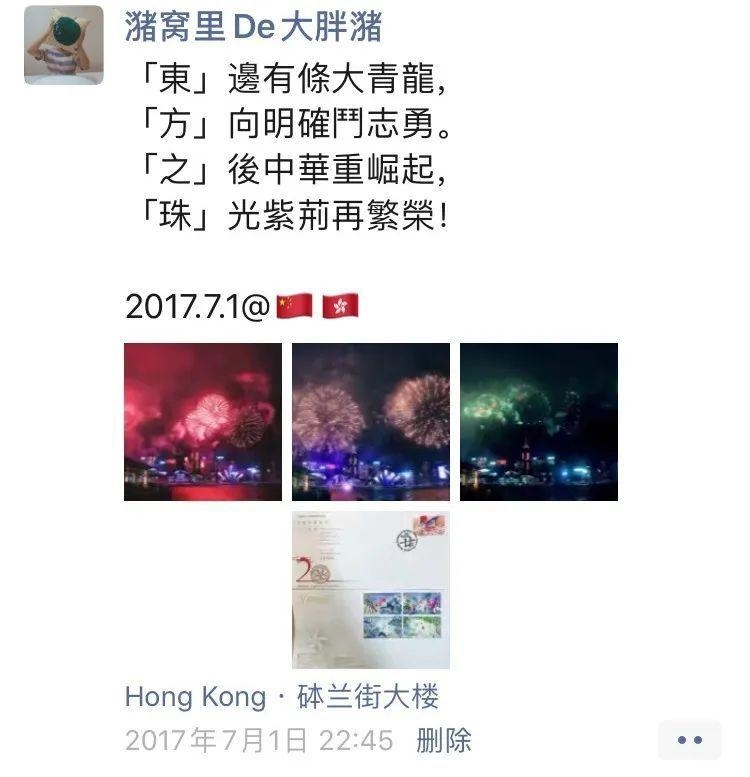Open the pink and white fireworks photo
750x777 pixels.
(371, 421)
